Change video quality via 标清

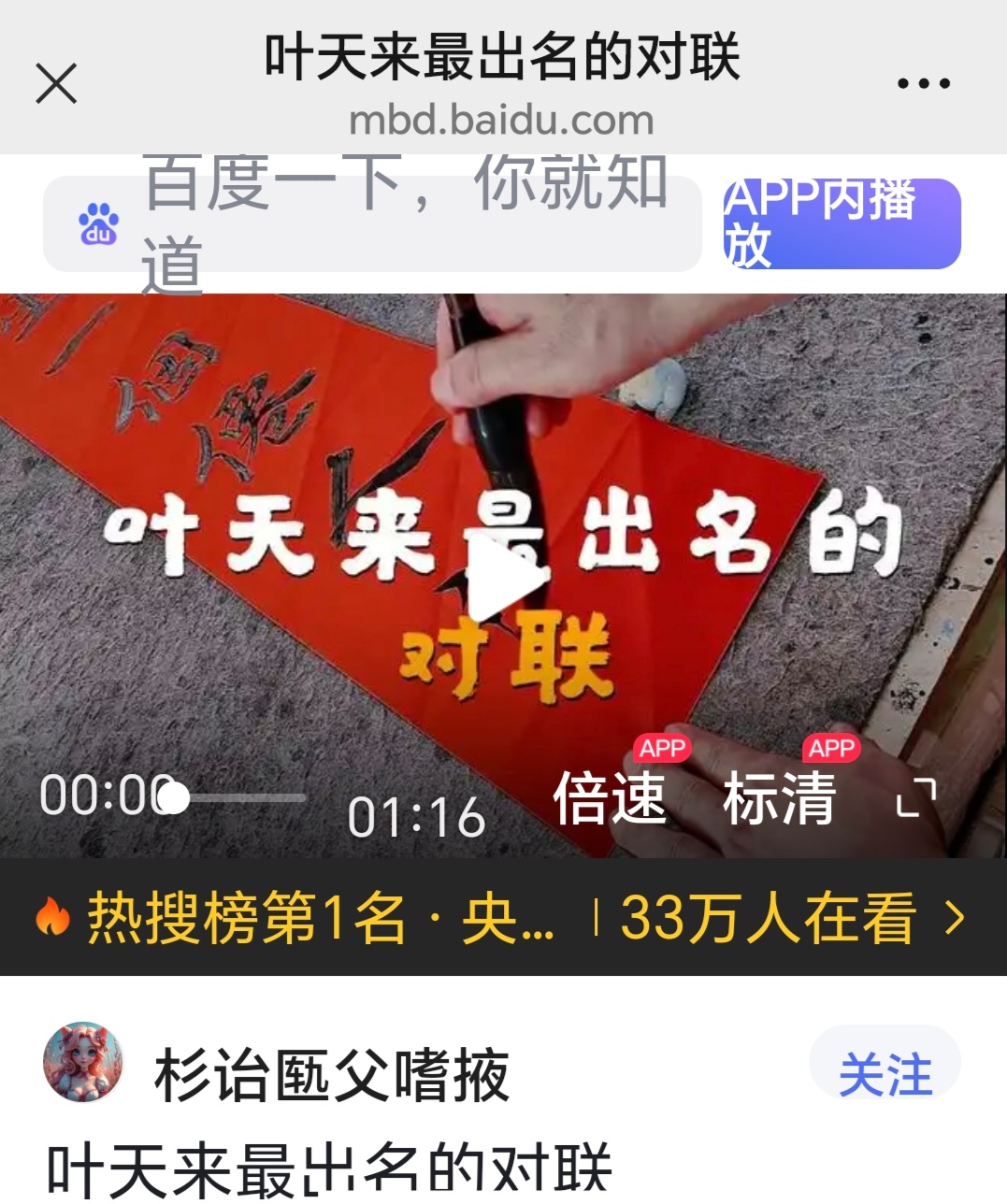pos(779,797)
